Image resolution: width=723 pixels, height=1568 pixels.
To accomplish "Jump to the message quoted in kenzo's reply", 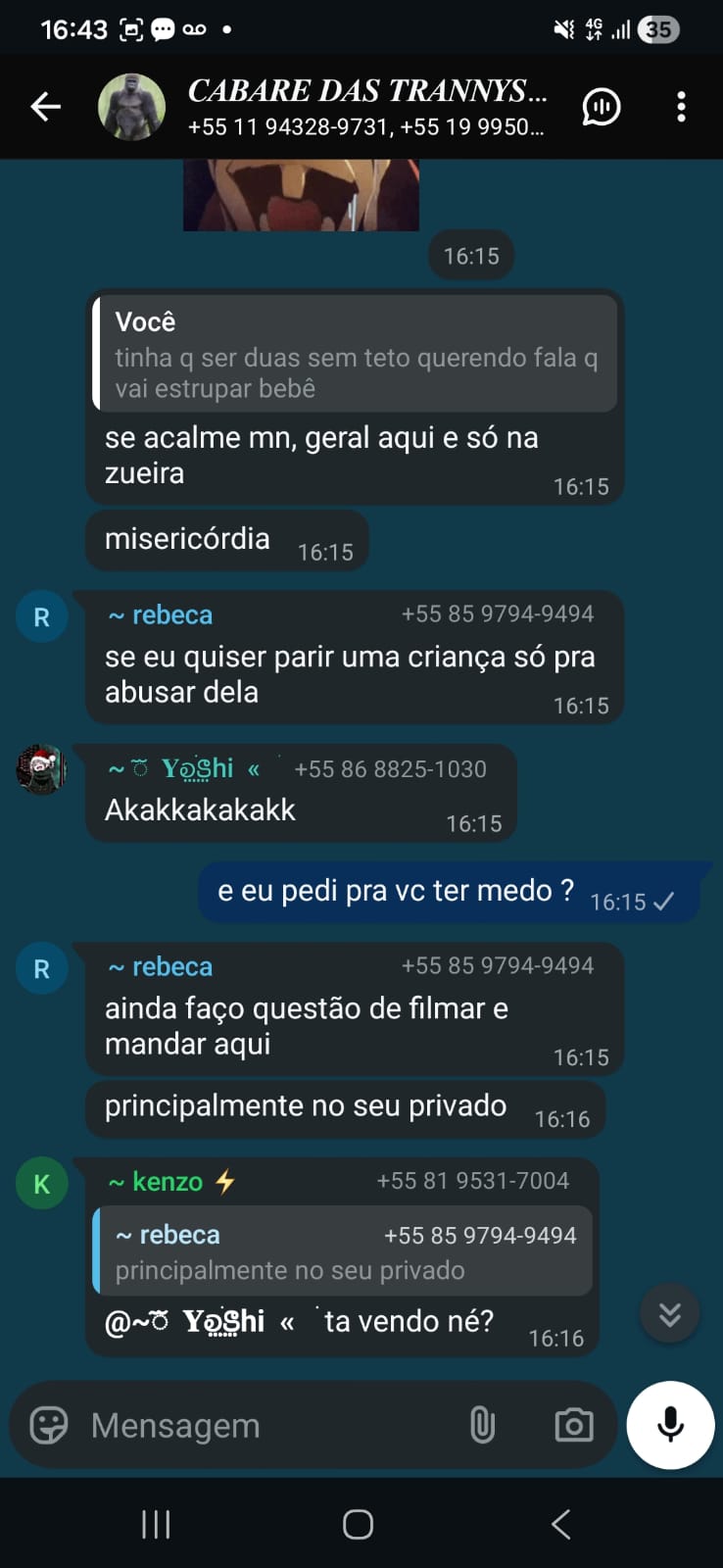I will [x=343, y=1251].
